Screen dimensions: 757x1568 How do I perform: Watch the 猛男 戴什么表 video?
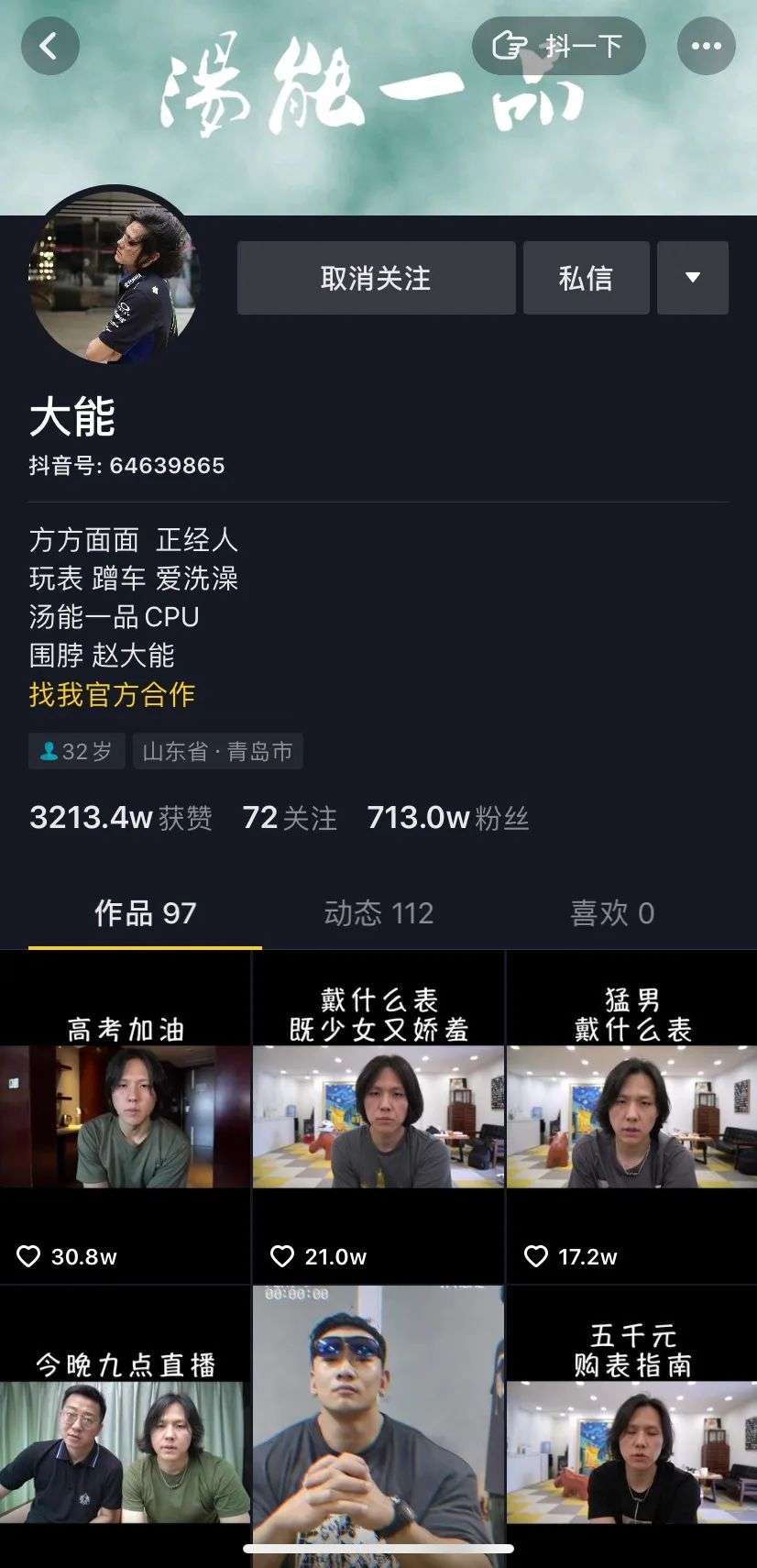point(631,1117)
